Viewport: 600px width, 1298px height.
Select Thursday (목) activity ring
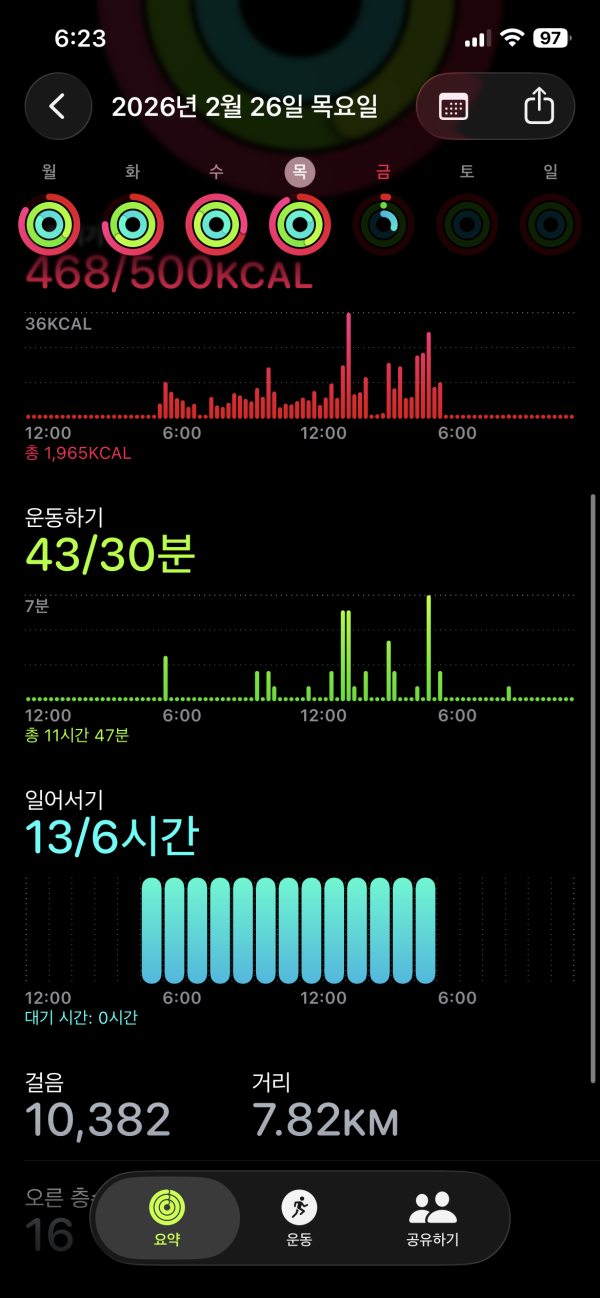click(x=300, y=224)
